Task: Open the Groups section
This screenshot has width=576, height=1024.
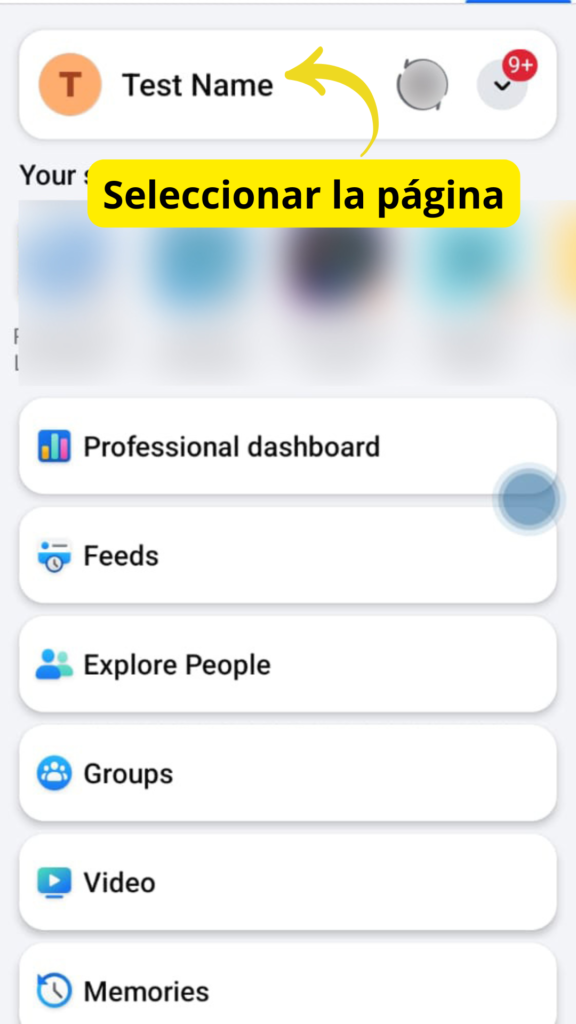Action: coord(288,774)
